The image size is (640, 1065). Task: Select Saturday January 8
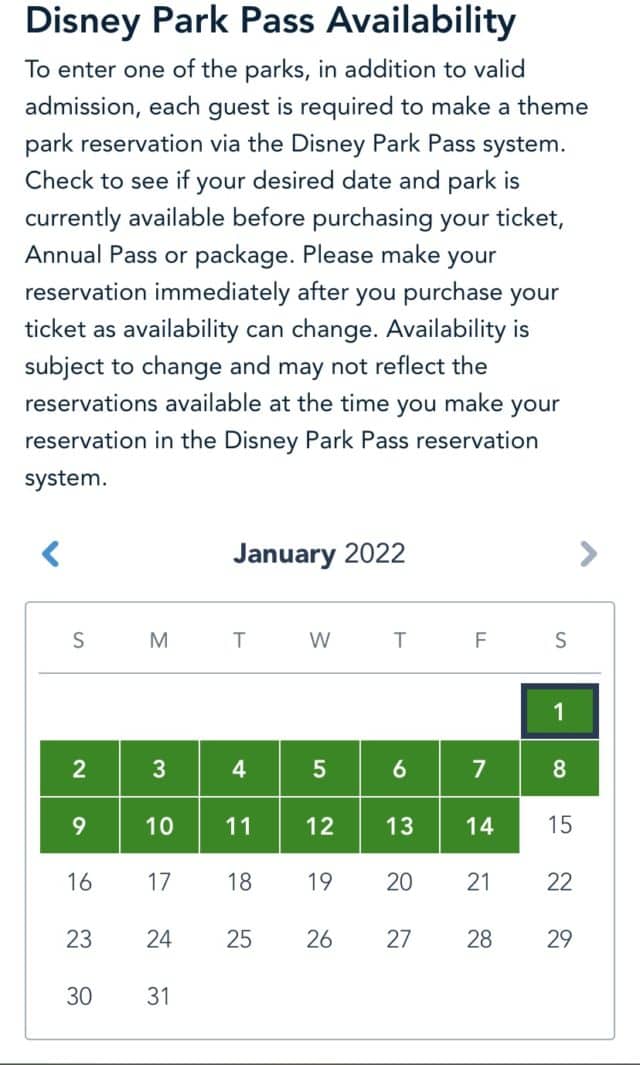(x=560, y=768)
